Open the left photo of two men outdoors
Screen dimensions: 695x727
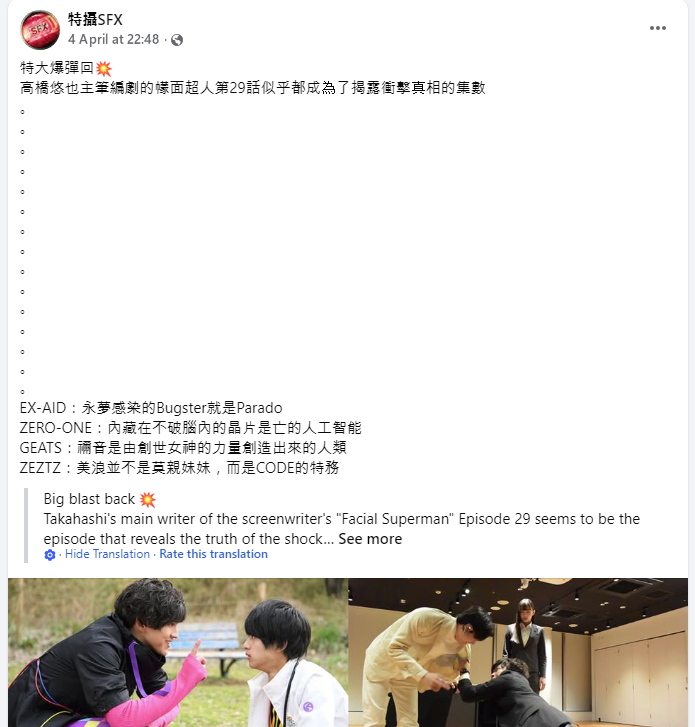tap(177, 652)
